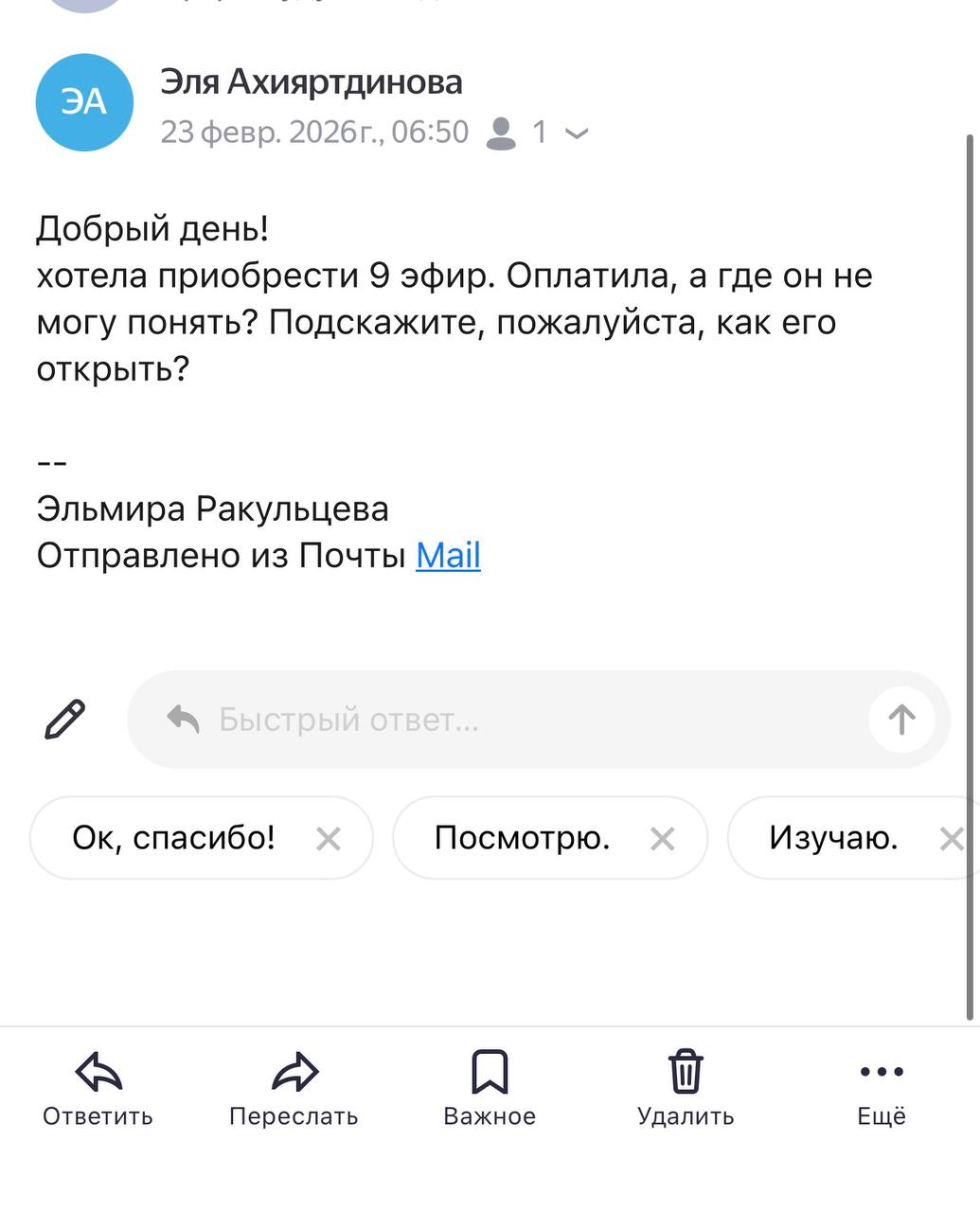Open the pencil compose icon

click(65, 720)
